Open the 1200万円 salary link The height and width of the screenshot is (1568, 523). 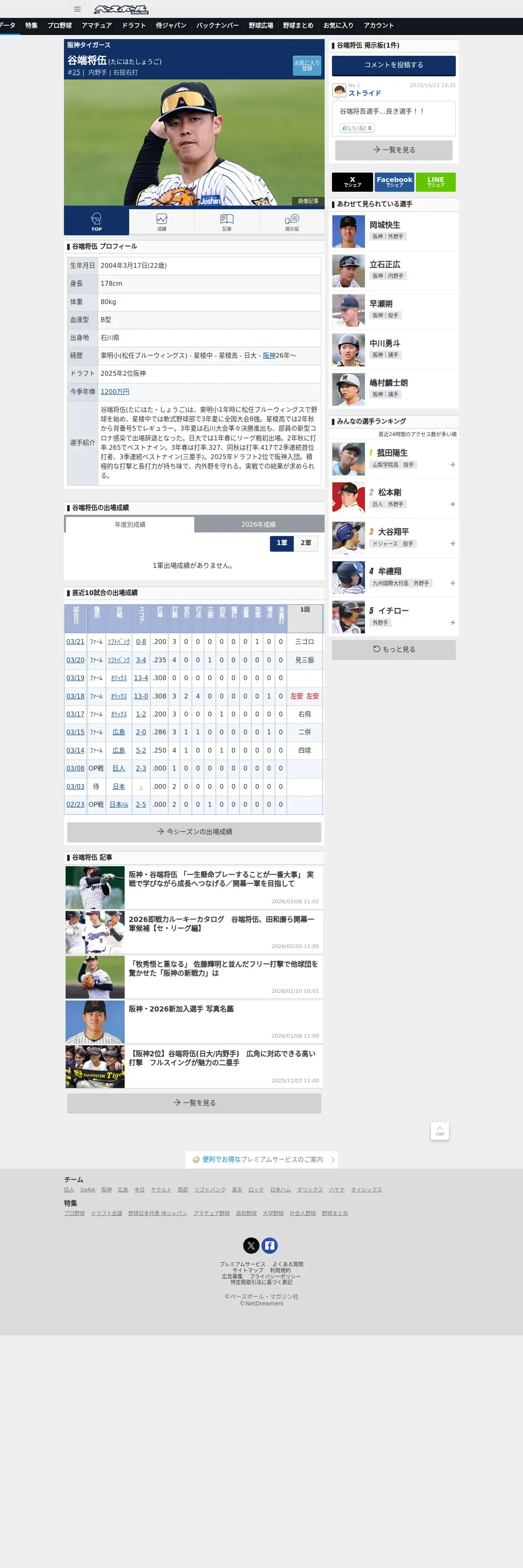(114, 392)
